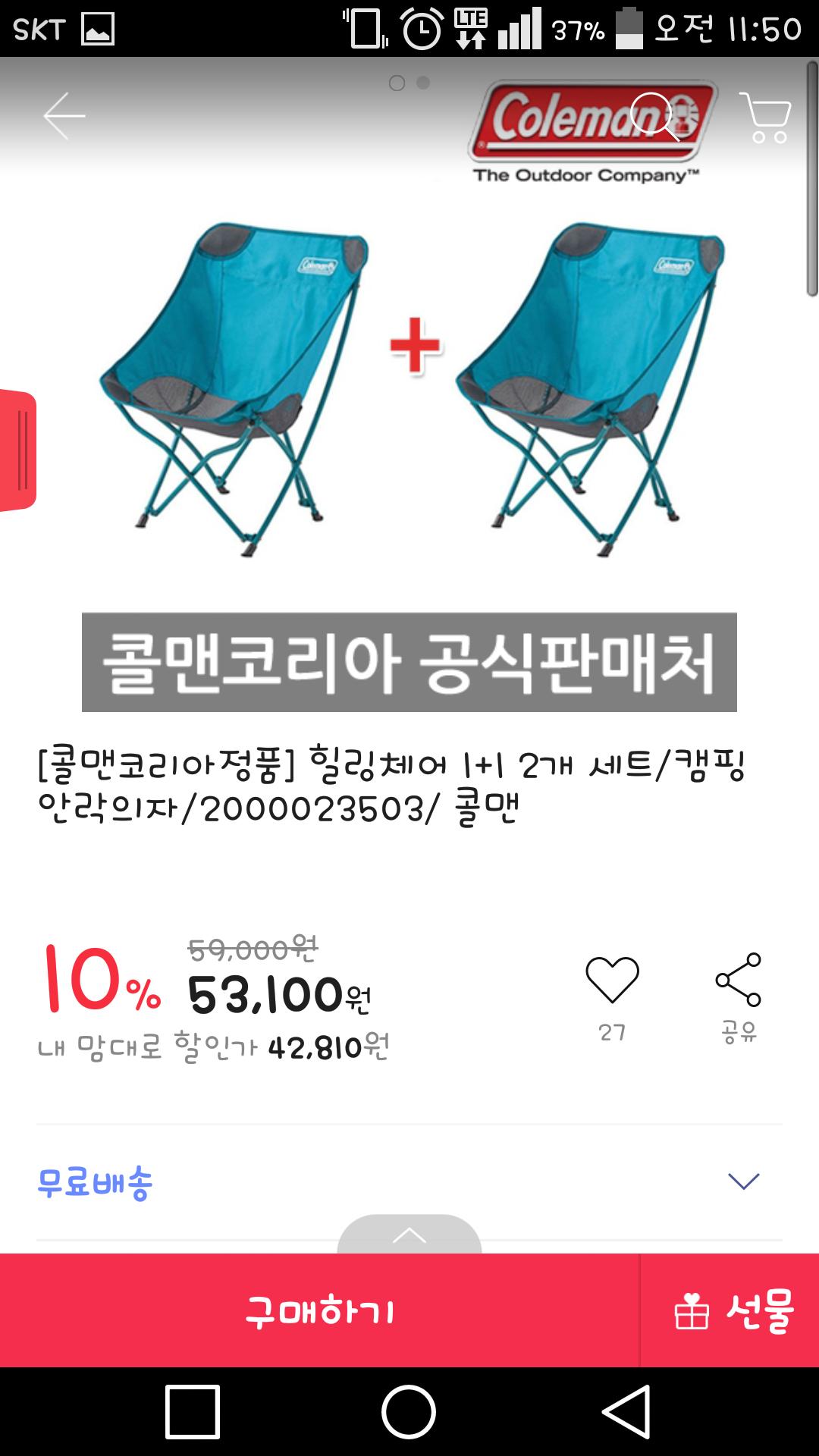Screen dimensions: 819x1456
Task: Open the shopping cart
Action: pyautogui.click(x=766, y=118)
